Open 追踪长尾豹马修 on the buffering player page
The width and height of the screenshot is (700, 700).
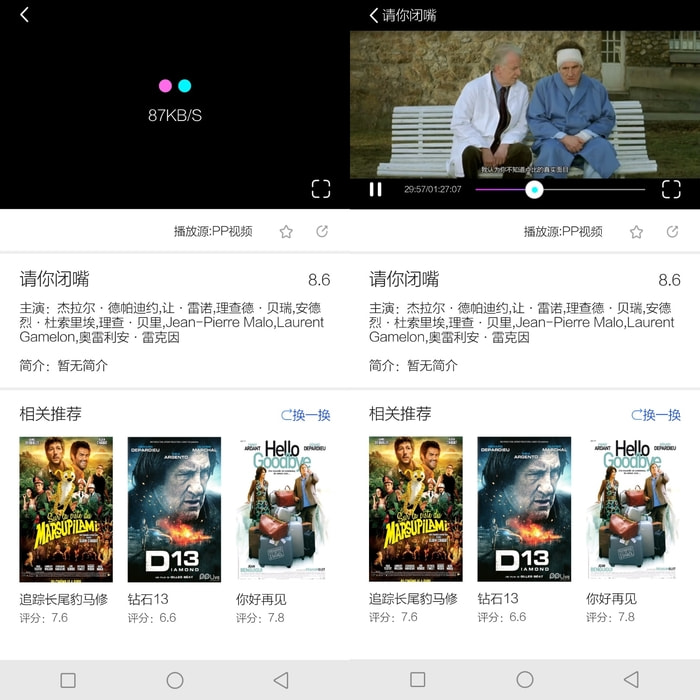66,509
